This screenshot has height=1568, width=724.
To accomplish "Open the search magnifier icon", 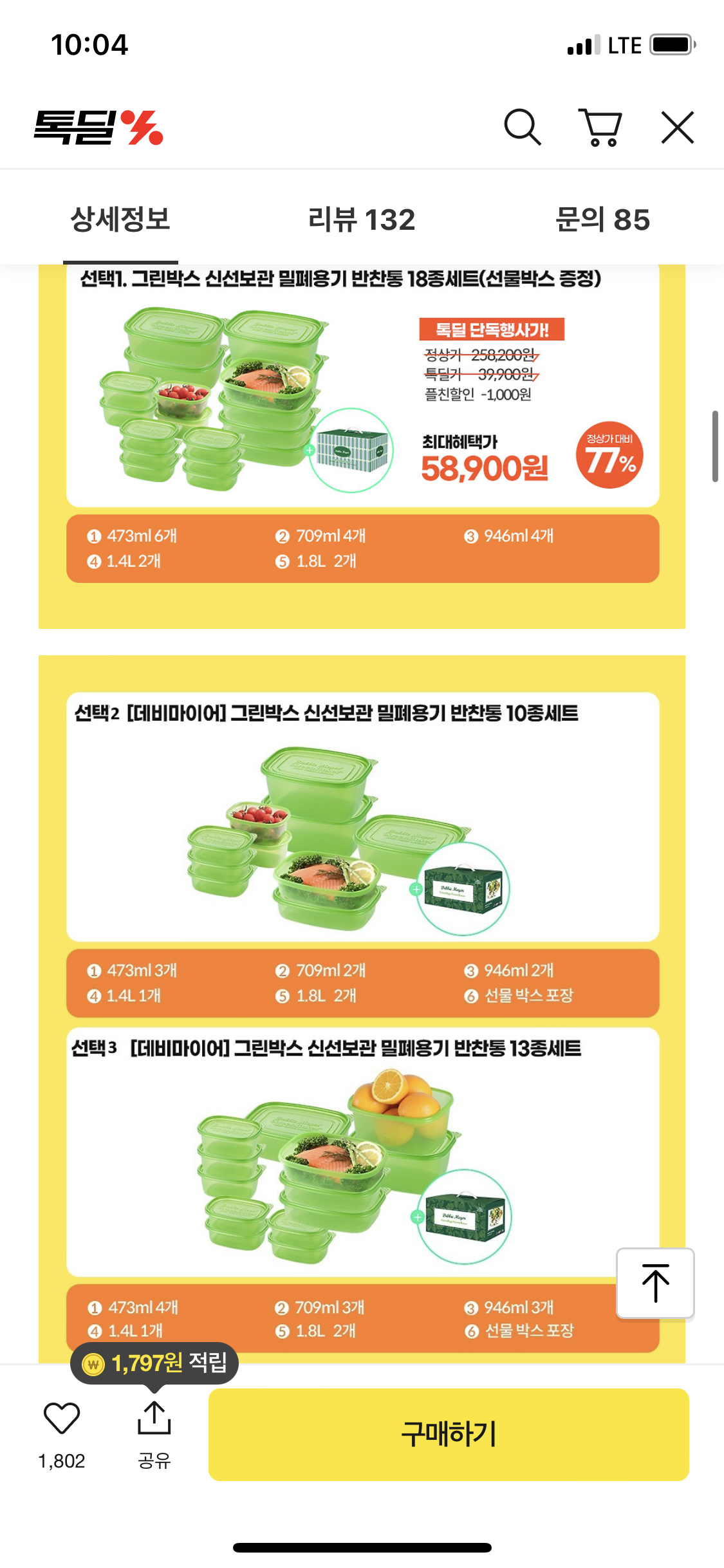I will pos(522,127).
